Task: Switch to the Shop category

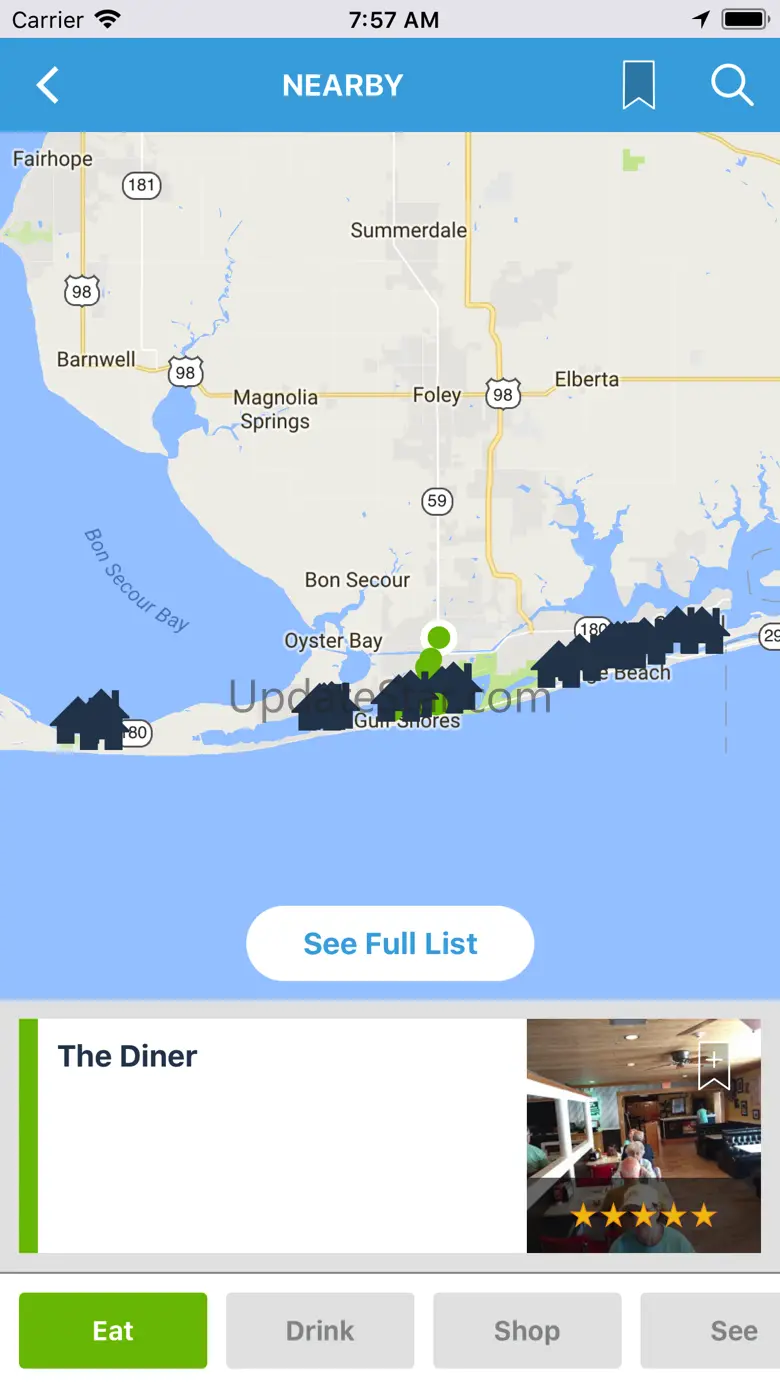Action: click(x=527, y=1330)
